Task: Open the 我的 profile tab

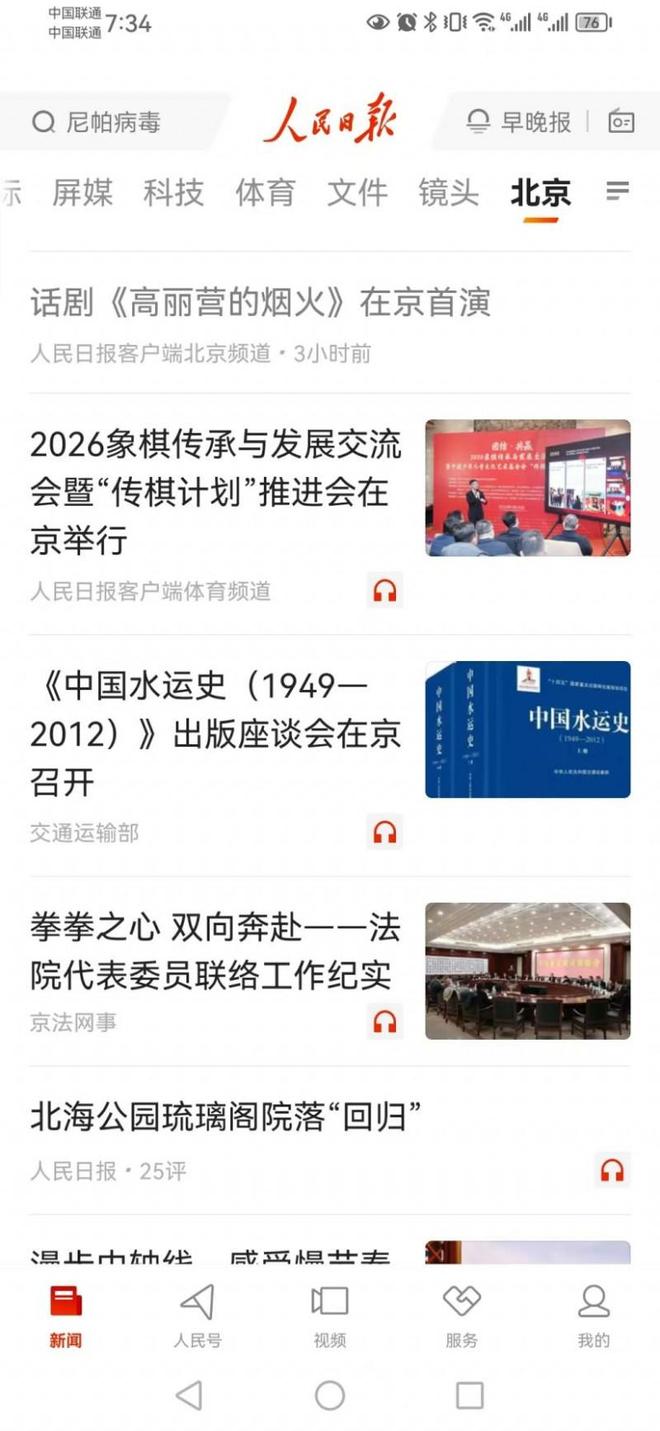Action: (593, 1315)
